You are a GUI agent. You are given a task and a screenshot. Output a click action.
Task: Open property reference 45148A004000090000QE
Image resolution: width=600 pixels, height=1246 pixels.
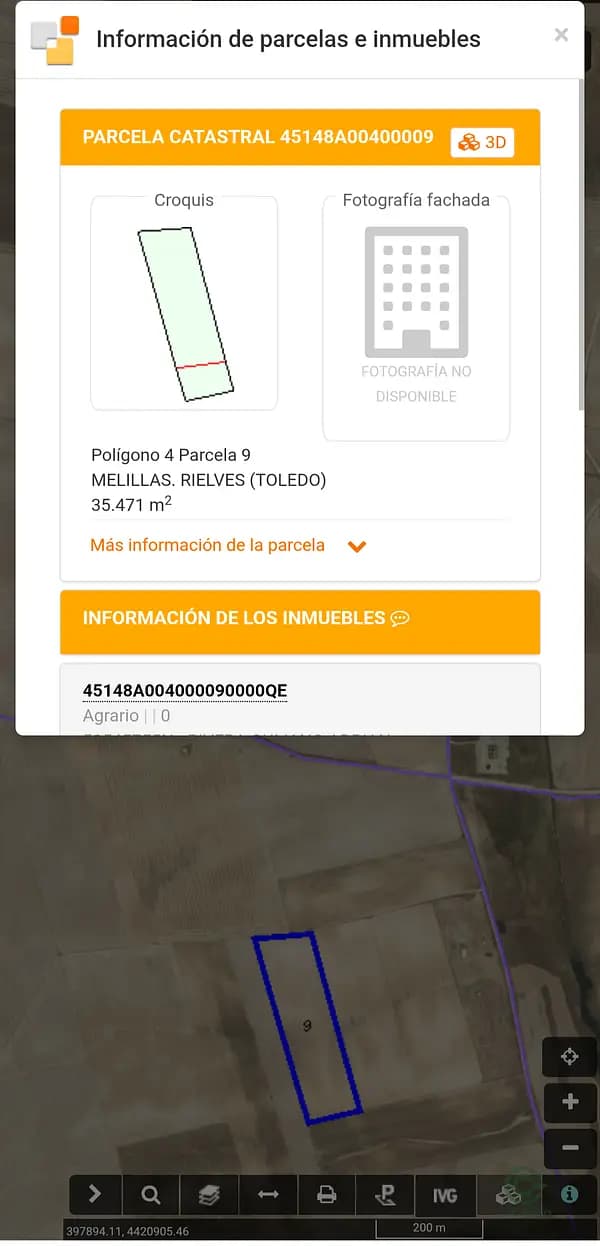point(185,691)
